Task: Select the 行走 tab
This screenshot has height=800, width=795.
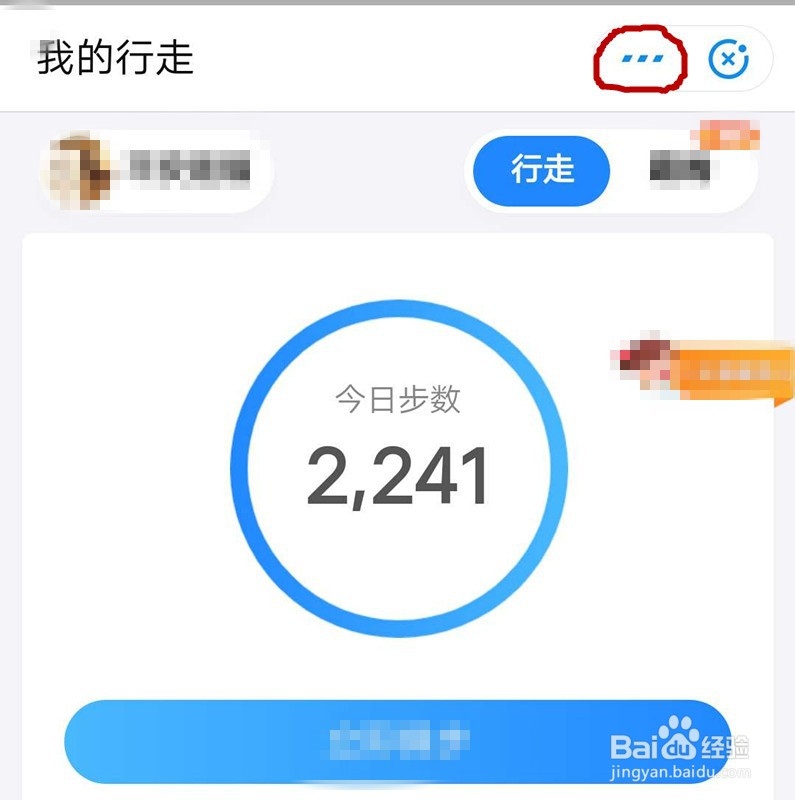Action: pyautogui.click(x=541, y=171)
